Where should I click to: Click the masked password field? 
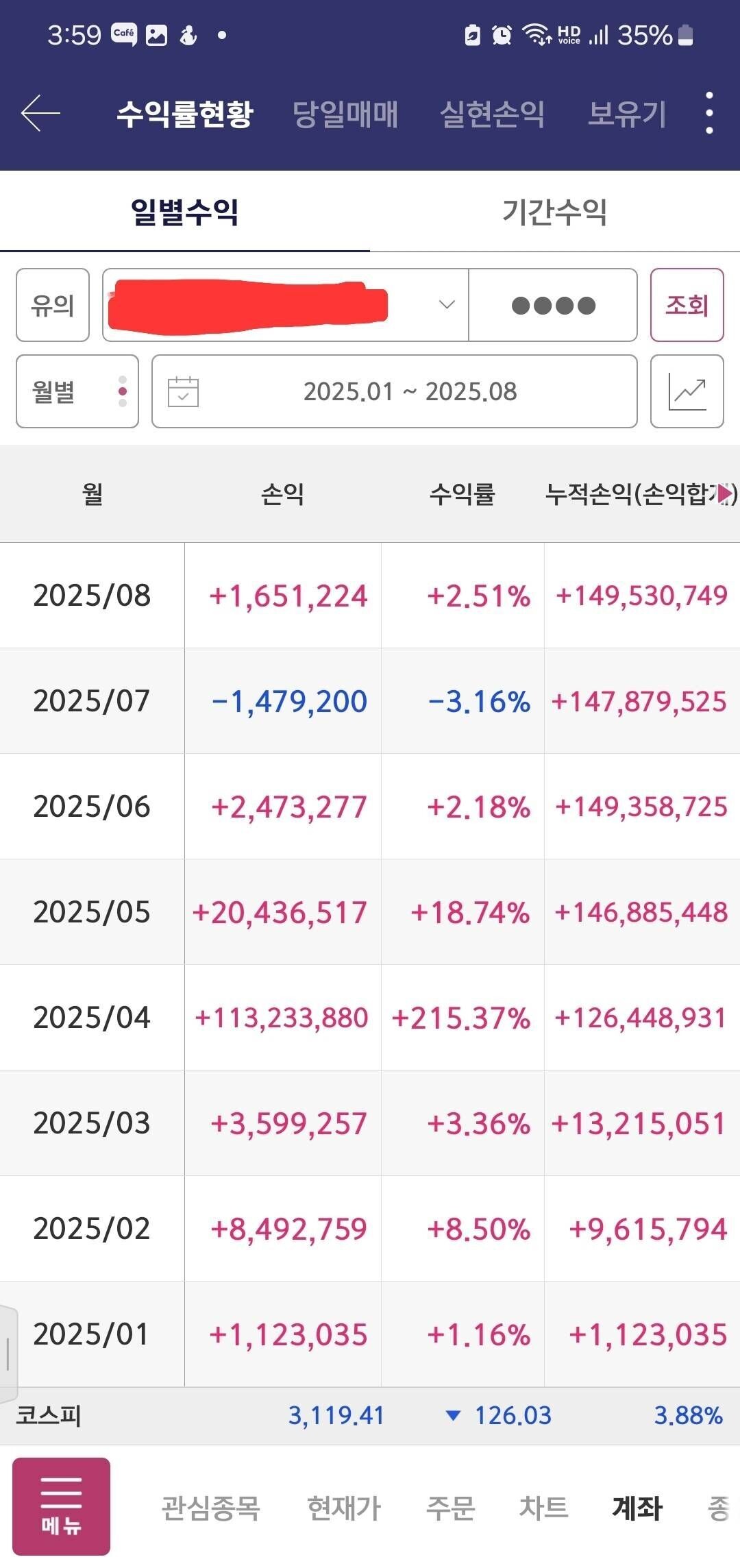pos(552,304)
